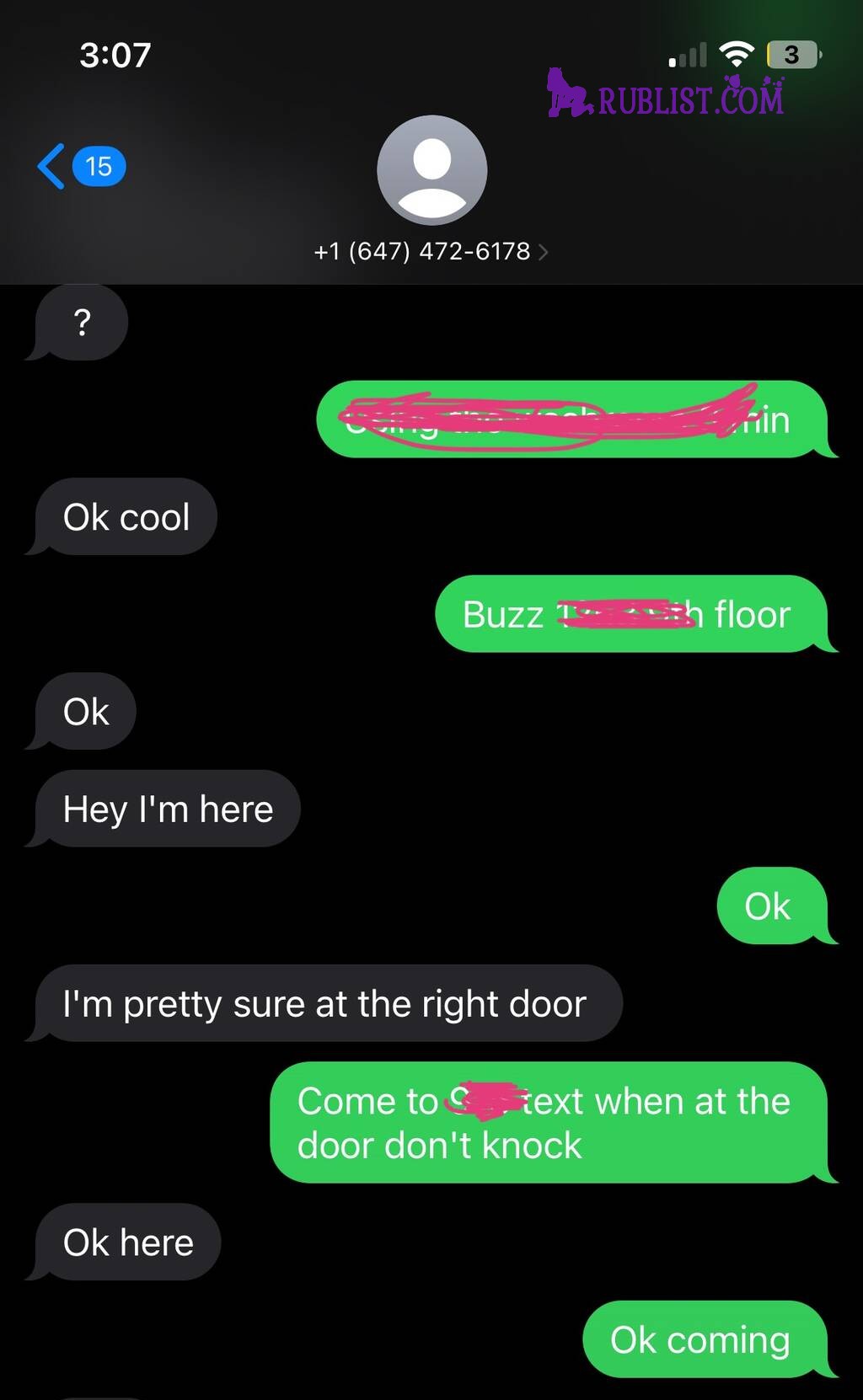Image resolution: width=863 pixels, height=1400 pixels.
Task: Tap the contact avatar picture
Action: click(x=431, y=170)
